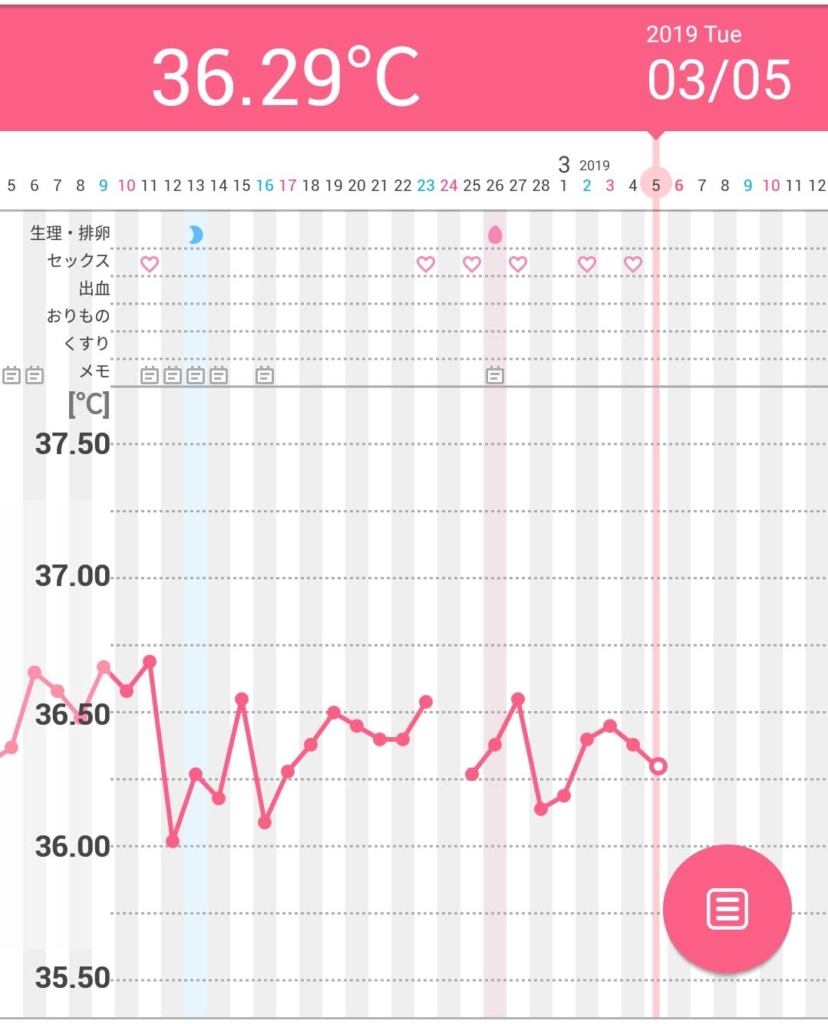Select day 26 in the date strip
The width and height of the screenshot is (828, 1024).
coord(494,186)
